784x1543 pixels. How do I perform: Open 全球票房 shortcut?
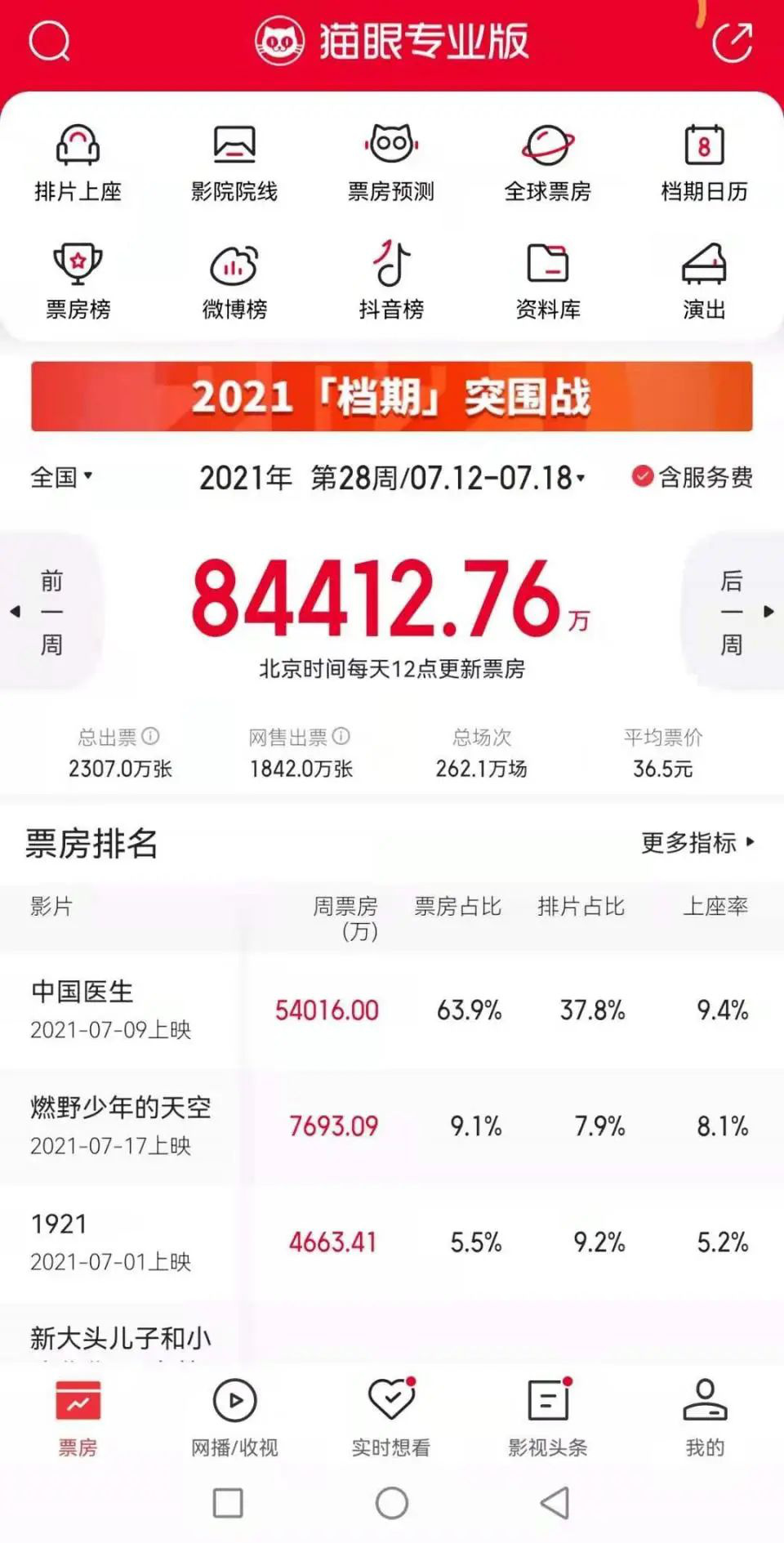click(x=548, y=163)
